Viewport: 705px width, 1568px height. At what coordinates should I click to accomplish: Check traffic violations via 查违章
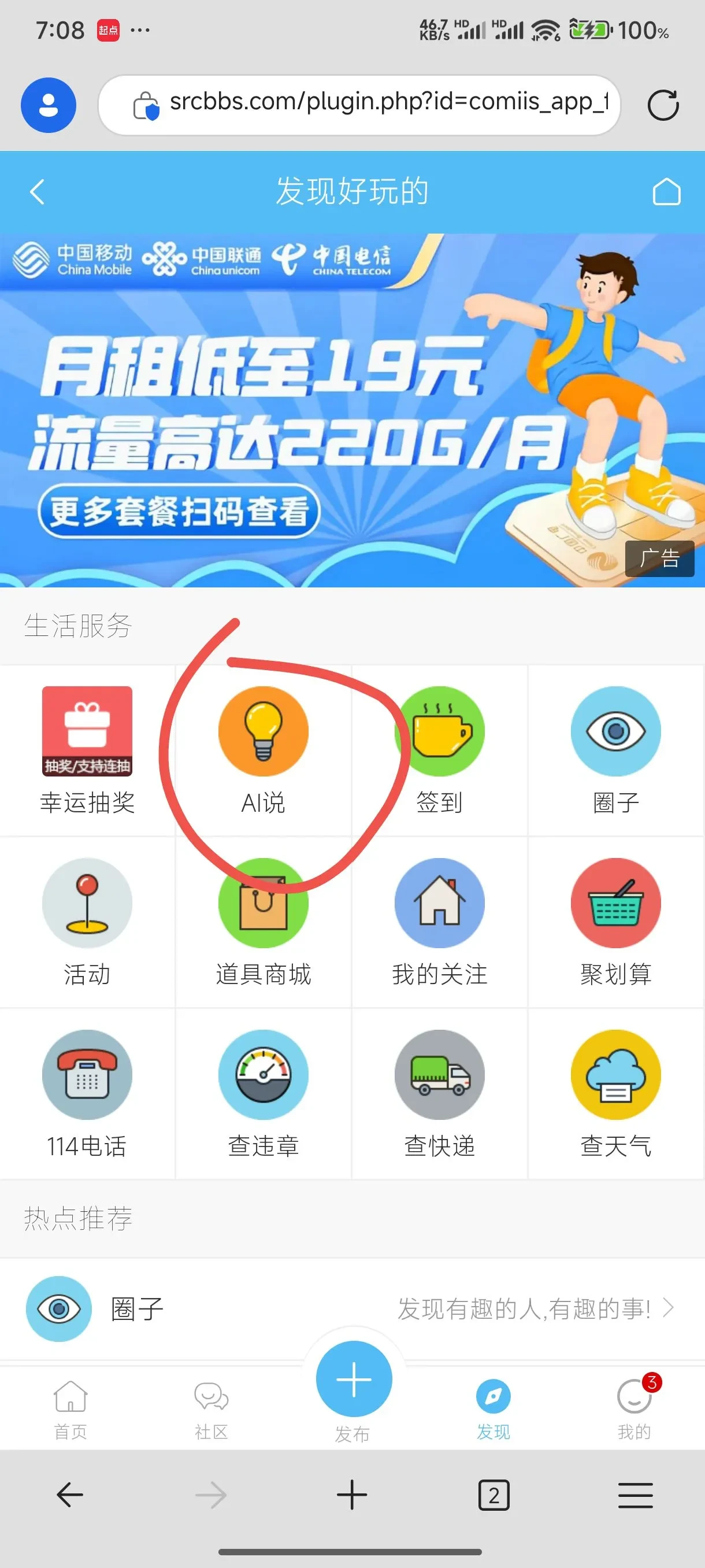[263, 1093]
